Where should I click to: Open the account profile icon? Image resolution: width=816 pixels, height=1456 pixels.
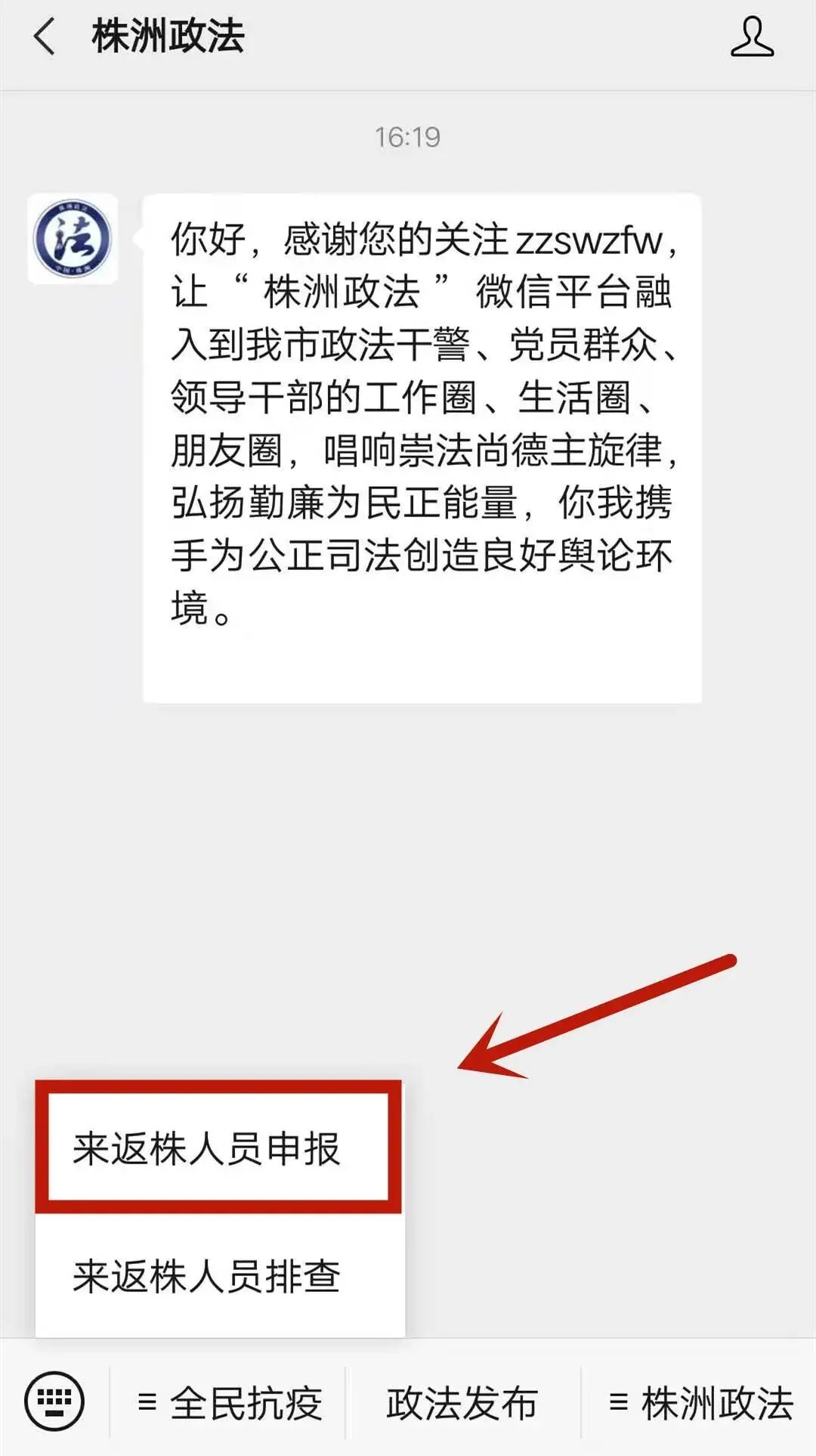[x=752, y=38]
